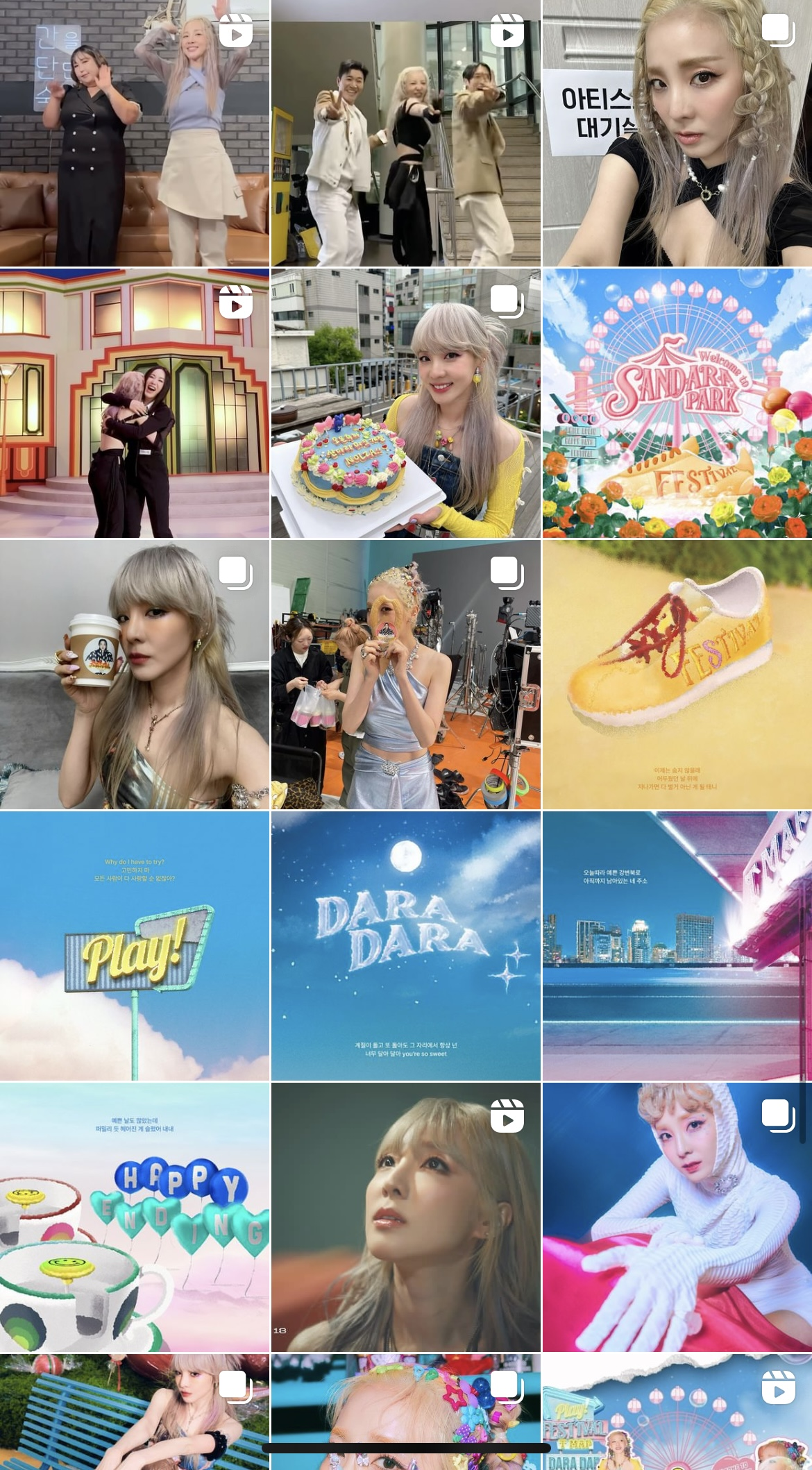Play the Festival map reel
812x1470 pixels.
click(x=677, y=1409)
